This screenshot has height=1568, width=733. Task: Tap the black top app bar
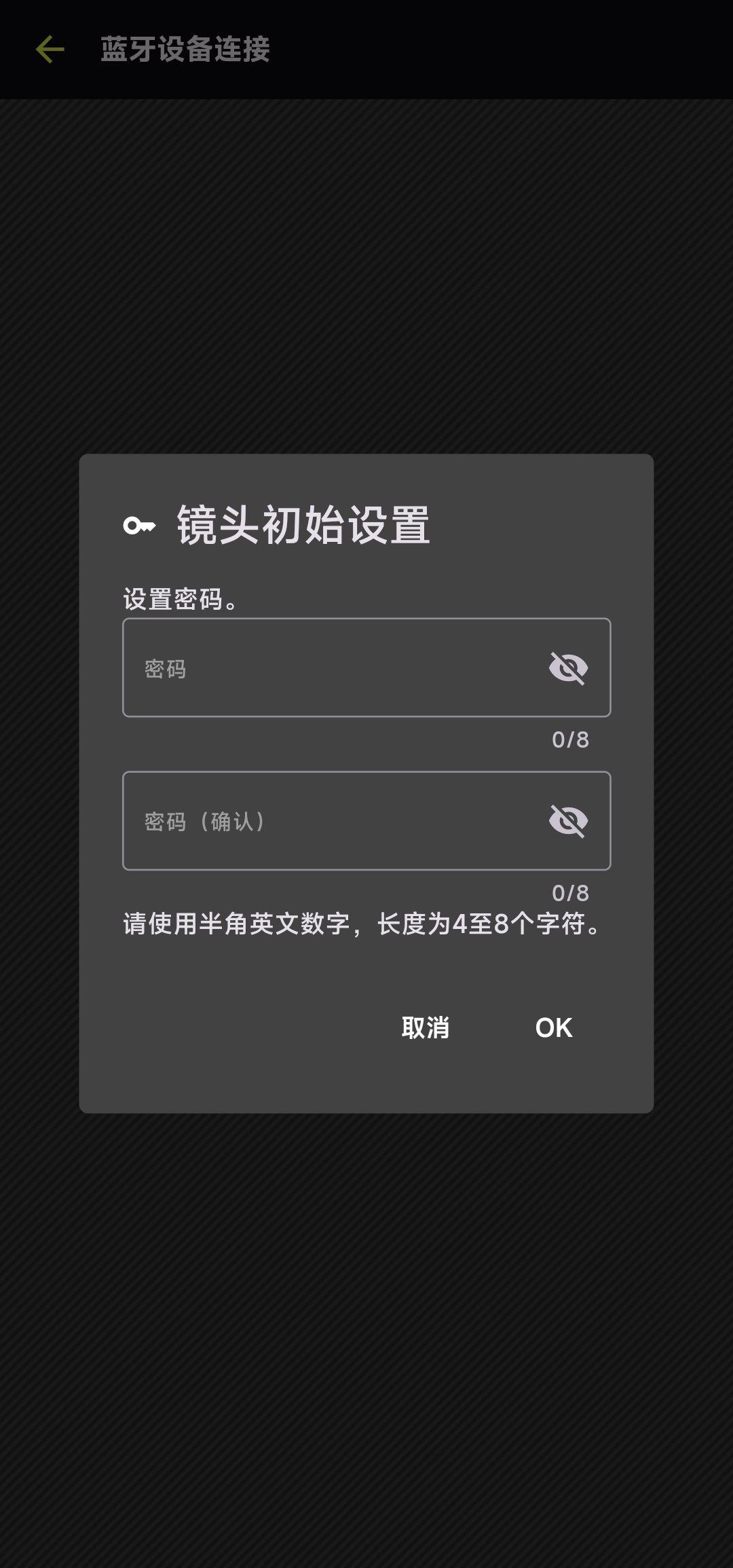(475, 48)
